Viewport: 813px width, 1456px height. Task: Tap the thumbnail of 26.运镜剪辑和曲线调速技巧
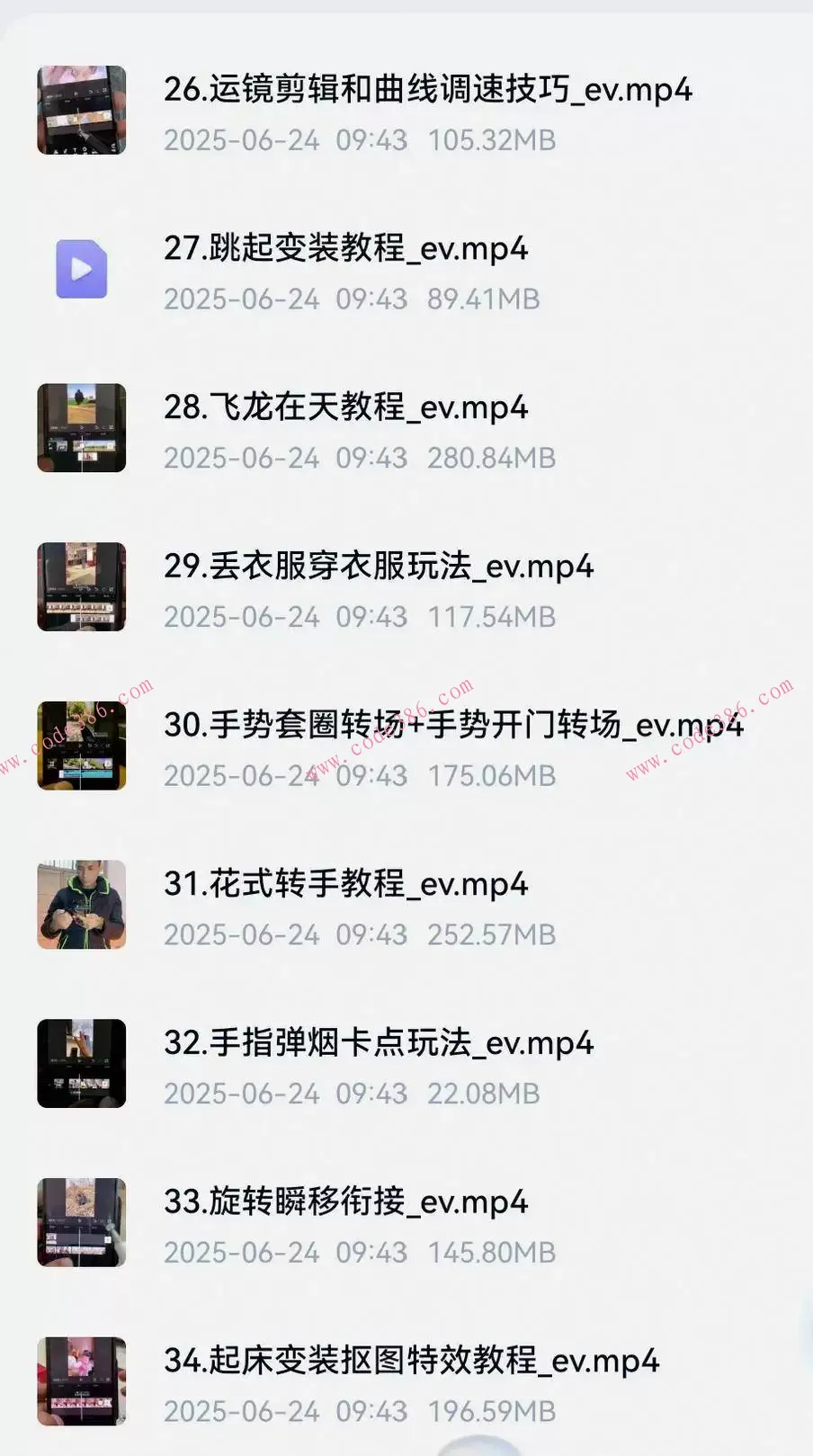point(81,111)
